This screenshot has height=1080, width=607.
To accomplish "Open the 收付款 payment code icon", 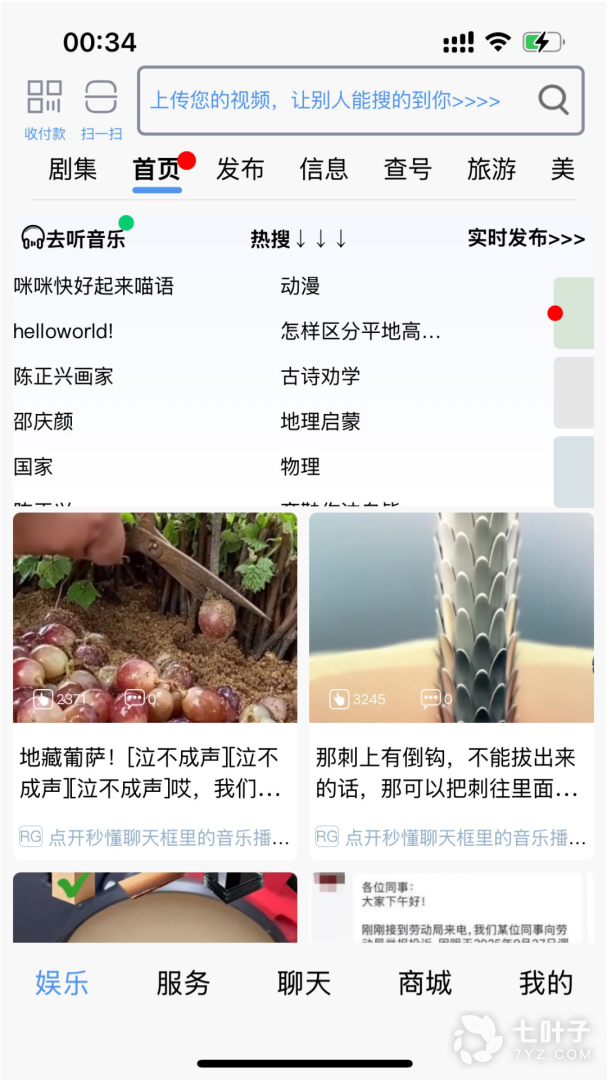I will pos(45,108).
